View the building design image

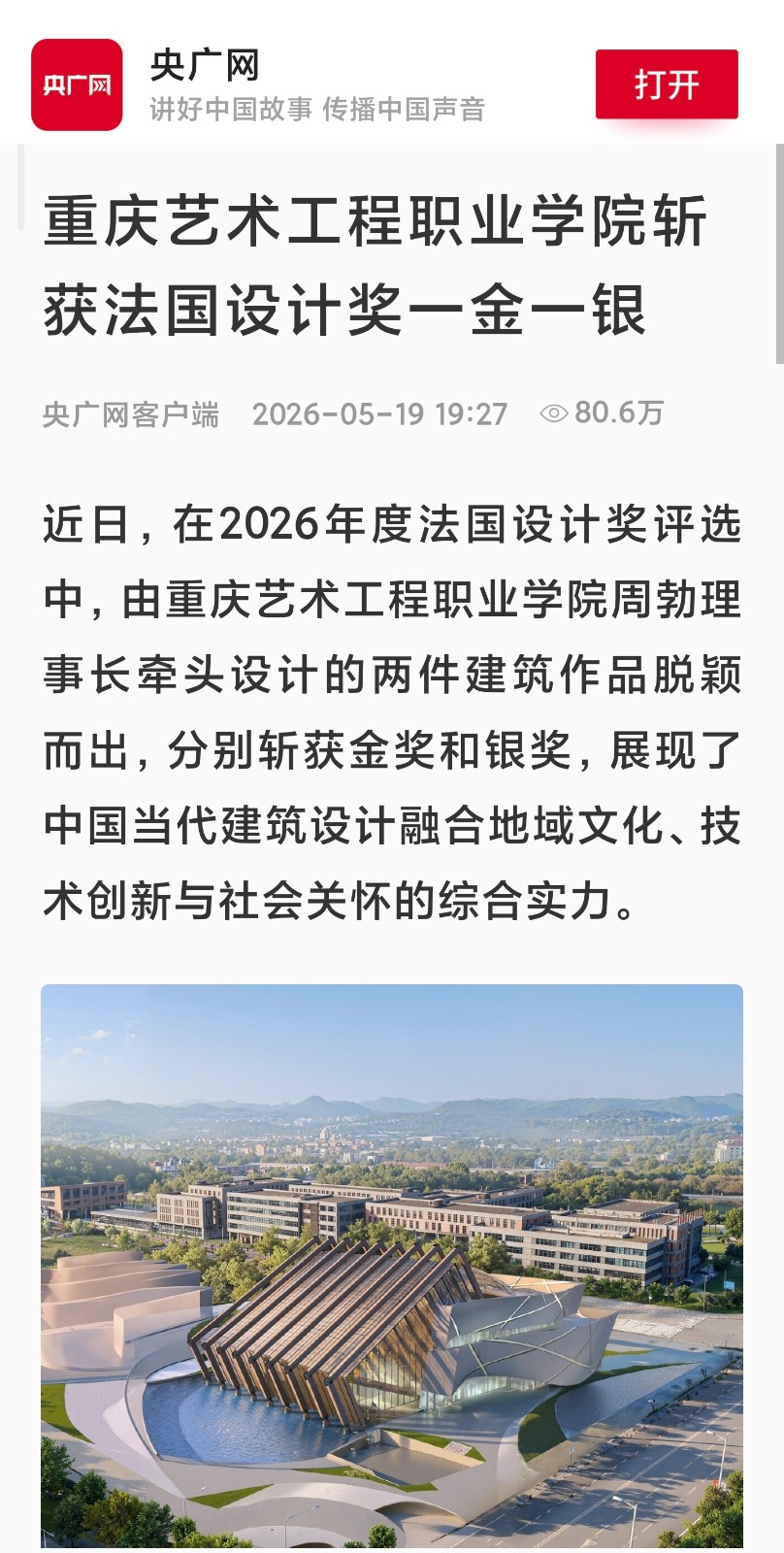point(392,1268)
